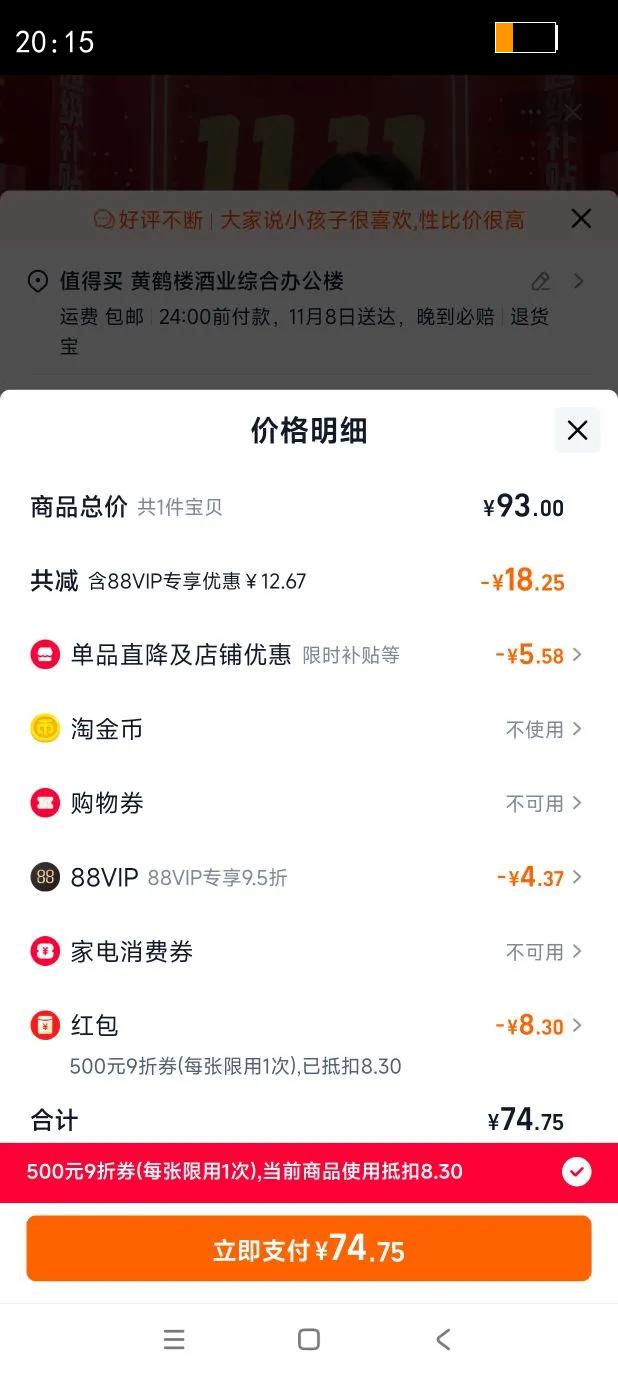Dismiss the 好评不断 review banner
The image size is (618, 1375).
(581, 219)
